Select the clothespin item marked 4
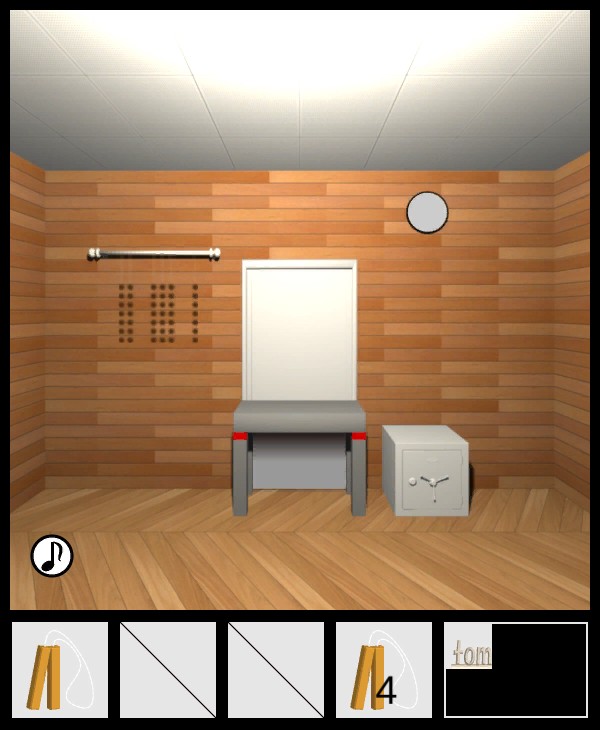600x730 pixels. tap(384, 670)
